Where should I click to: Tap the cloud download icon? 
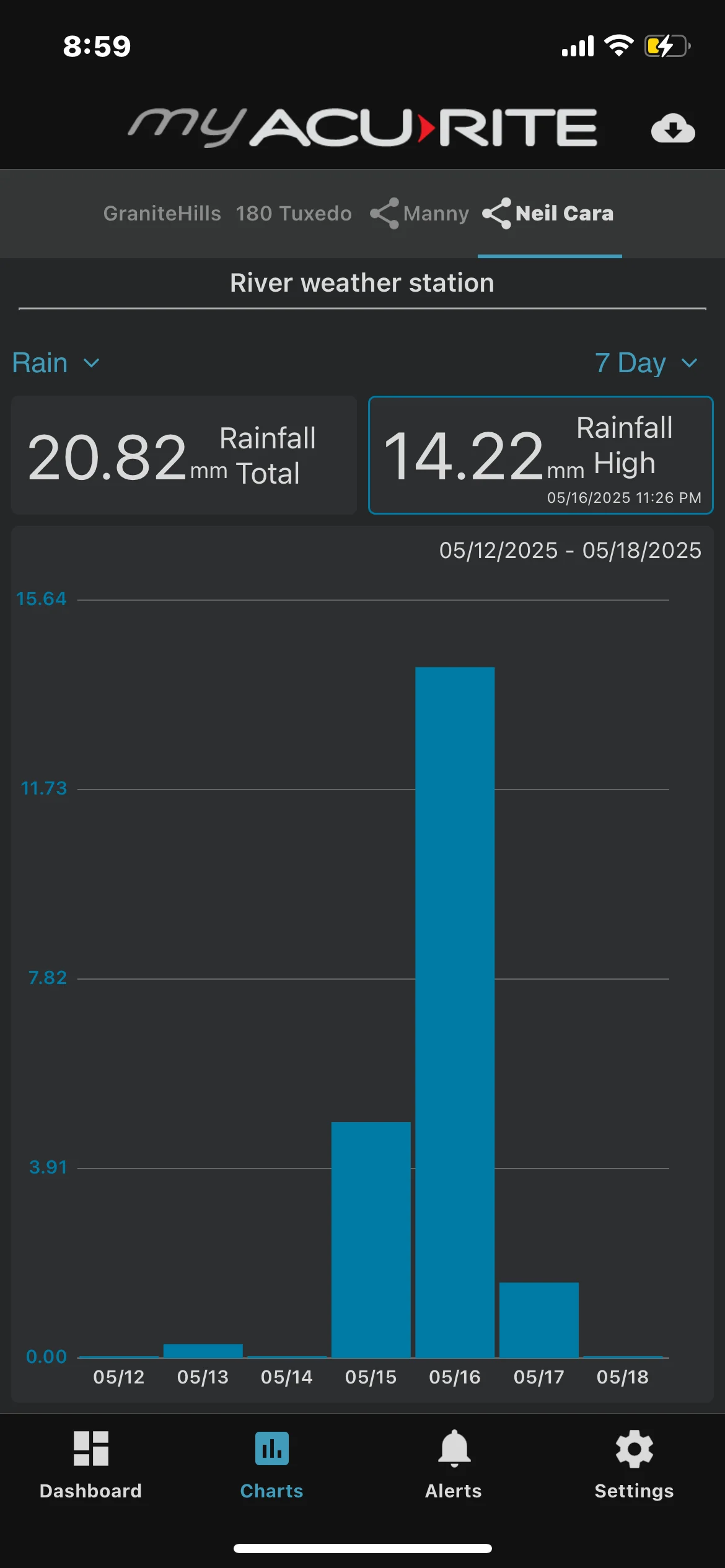pyautogui.click(x=673, y=128)
